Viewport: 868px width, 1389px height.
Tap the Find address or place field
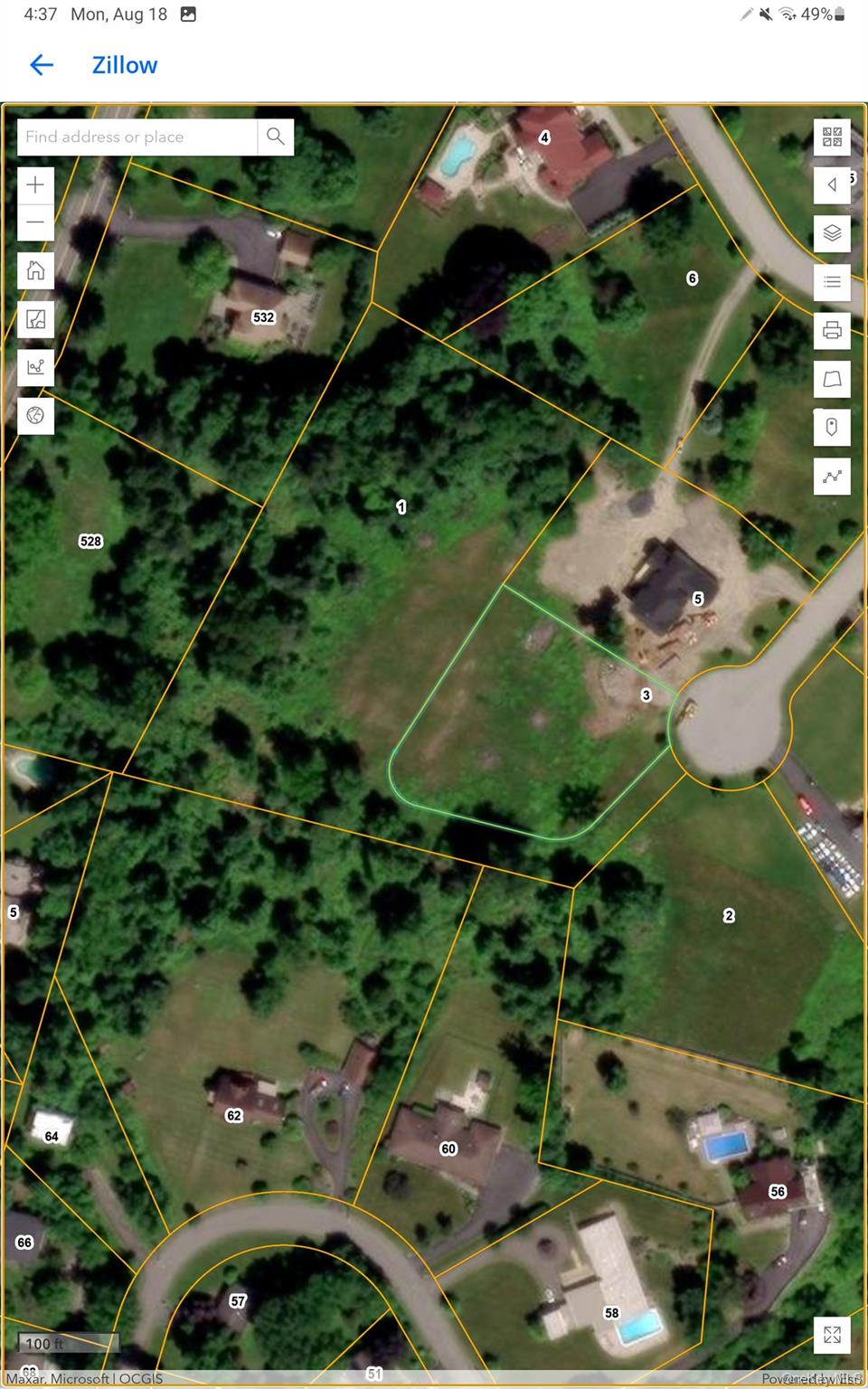pyautogui.click(x=137, y=137)
